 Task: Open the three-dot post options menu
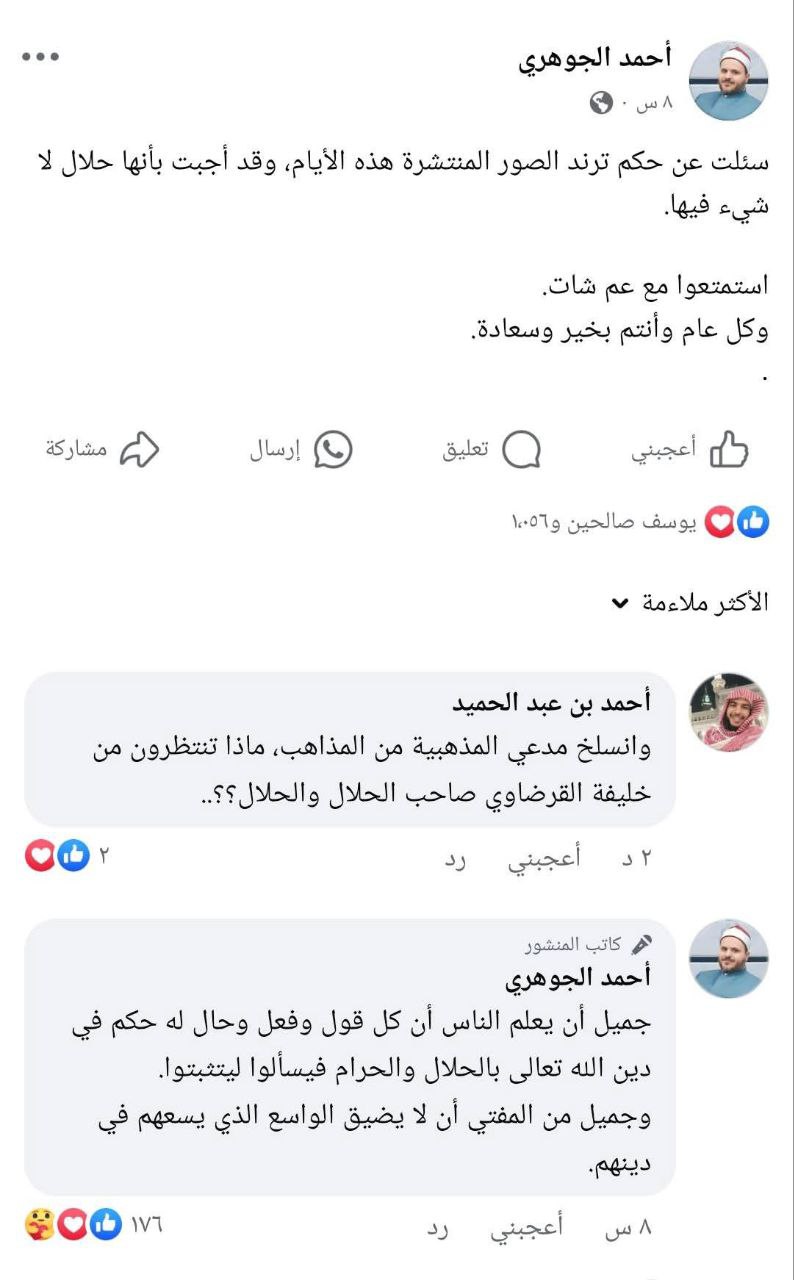40,57
